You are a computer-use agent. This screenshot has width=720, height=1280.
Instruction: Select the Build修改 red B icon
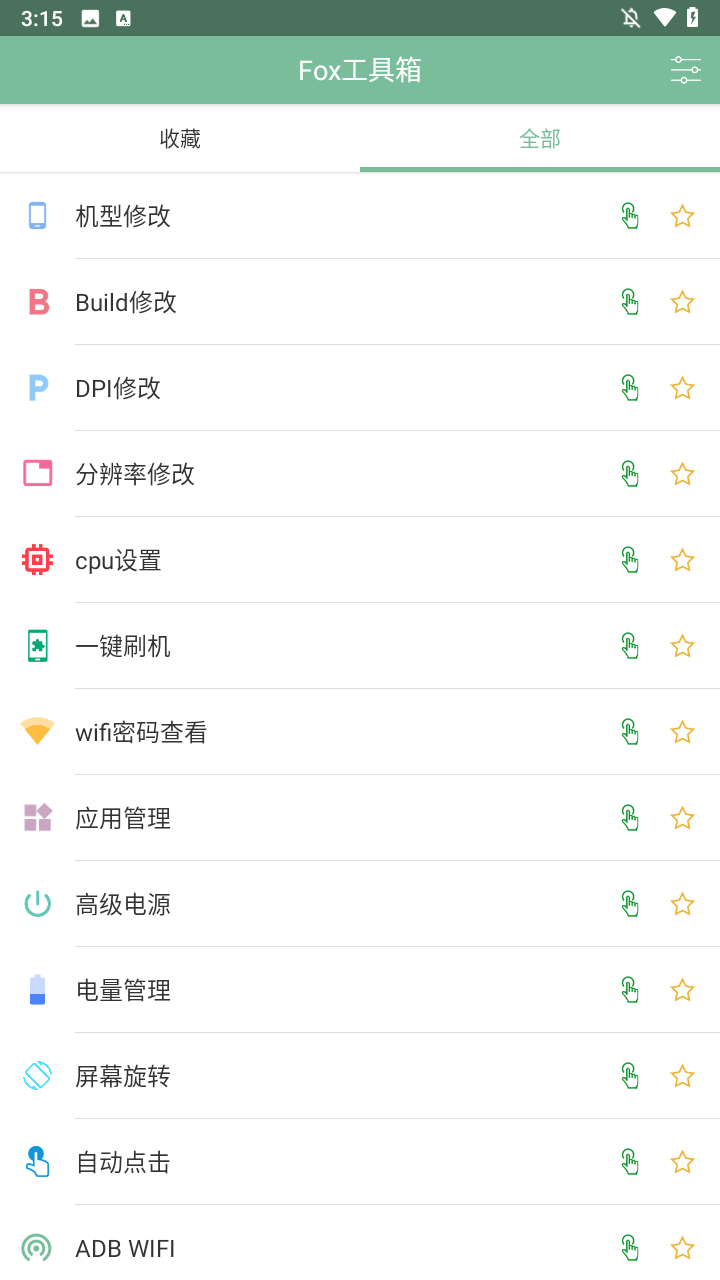pos(37,301)
